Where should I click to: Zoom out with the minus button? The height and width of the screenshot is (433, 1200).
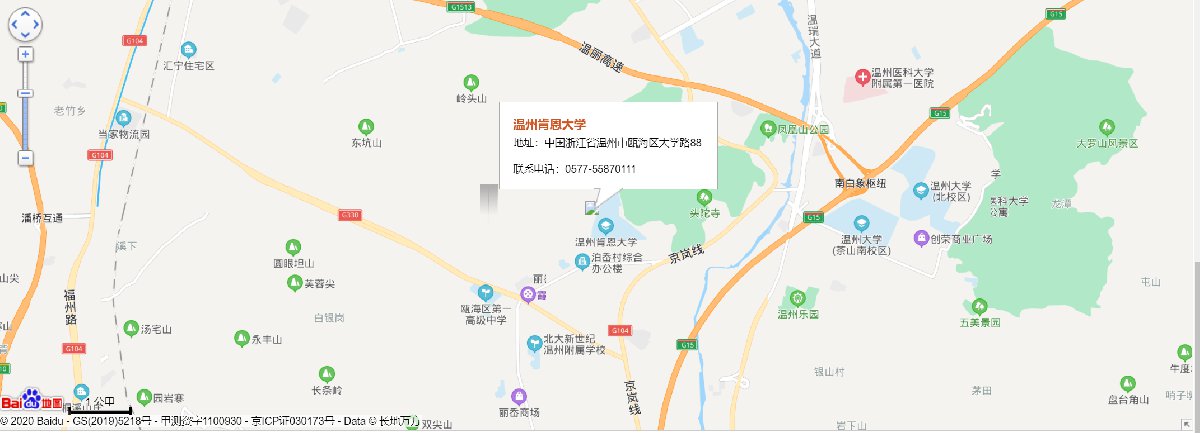[x=25, y=158]
